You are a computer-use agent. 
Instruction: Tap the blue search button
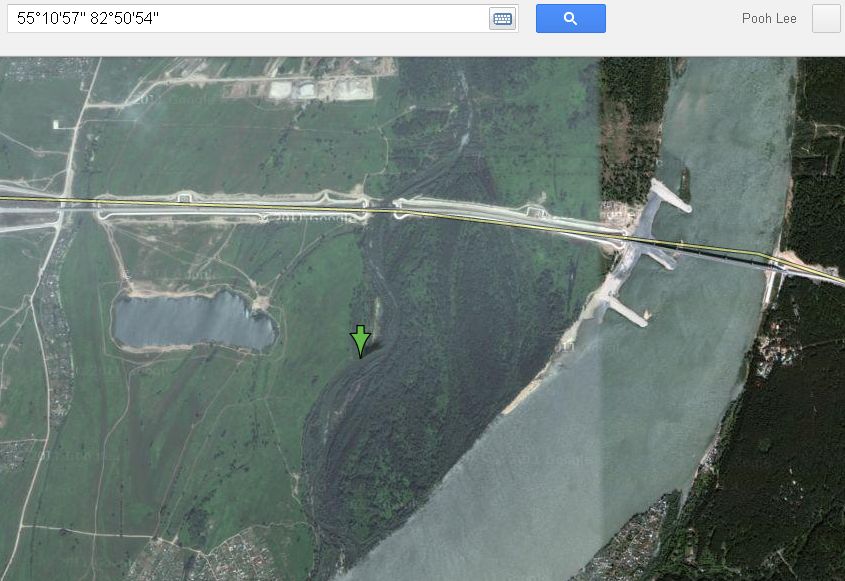570,18
